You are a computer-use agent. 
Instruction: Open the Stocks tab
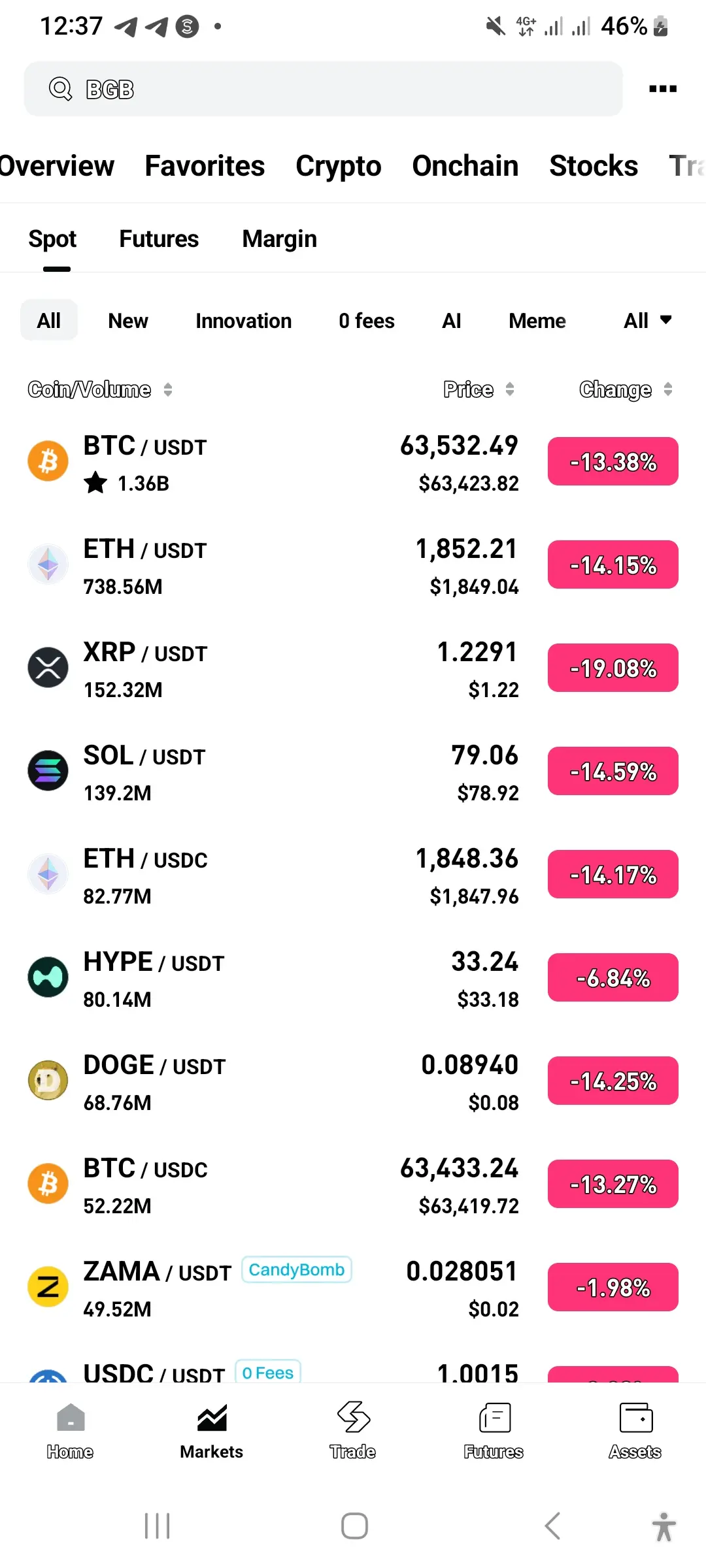click(594, 166)
